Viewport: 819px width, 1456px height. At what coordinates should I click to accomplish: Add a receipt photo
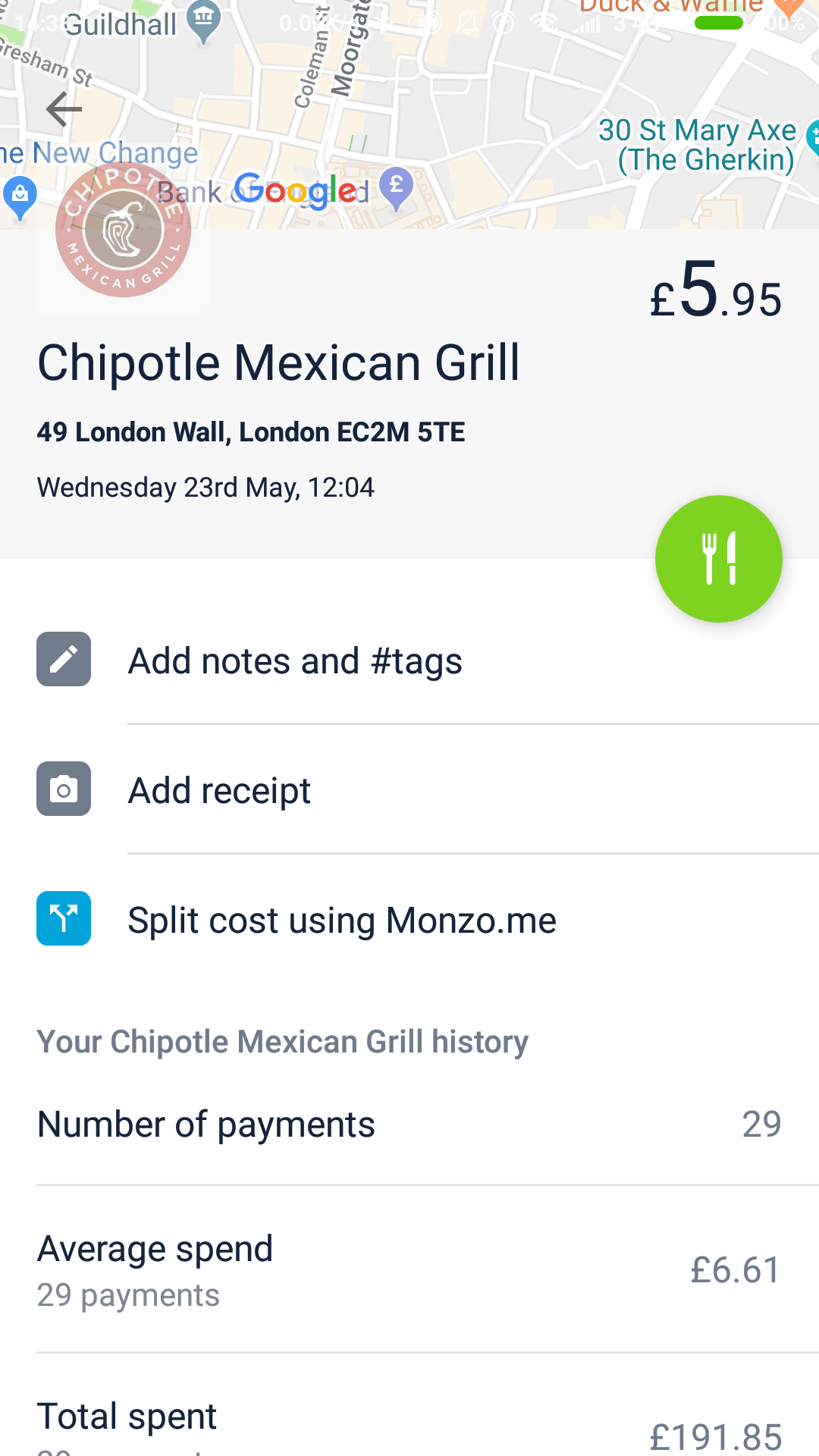[409, 789]
